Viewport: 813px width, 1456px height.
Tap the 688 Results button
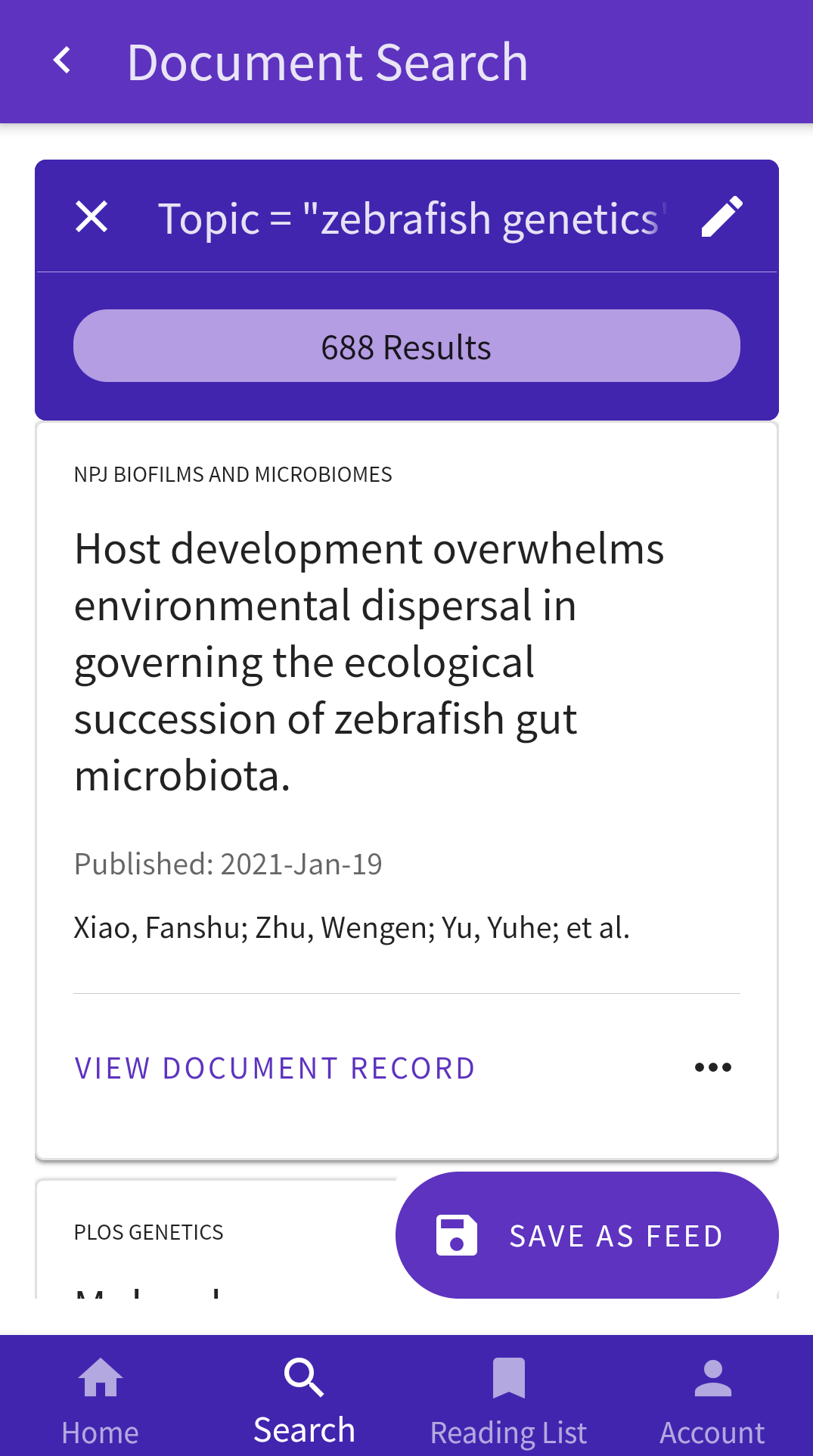point(406,346)
